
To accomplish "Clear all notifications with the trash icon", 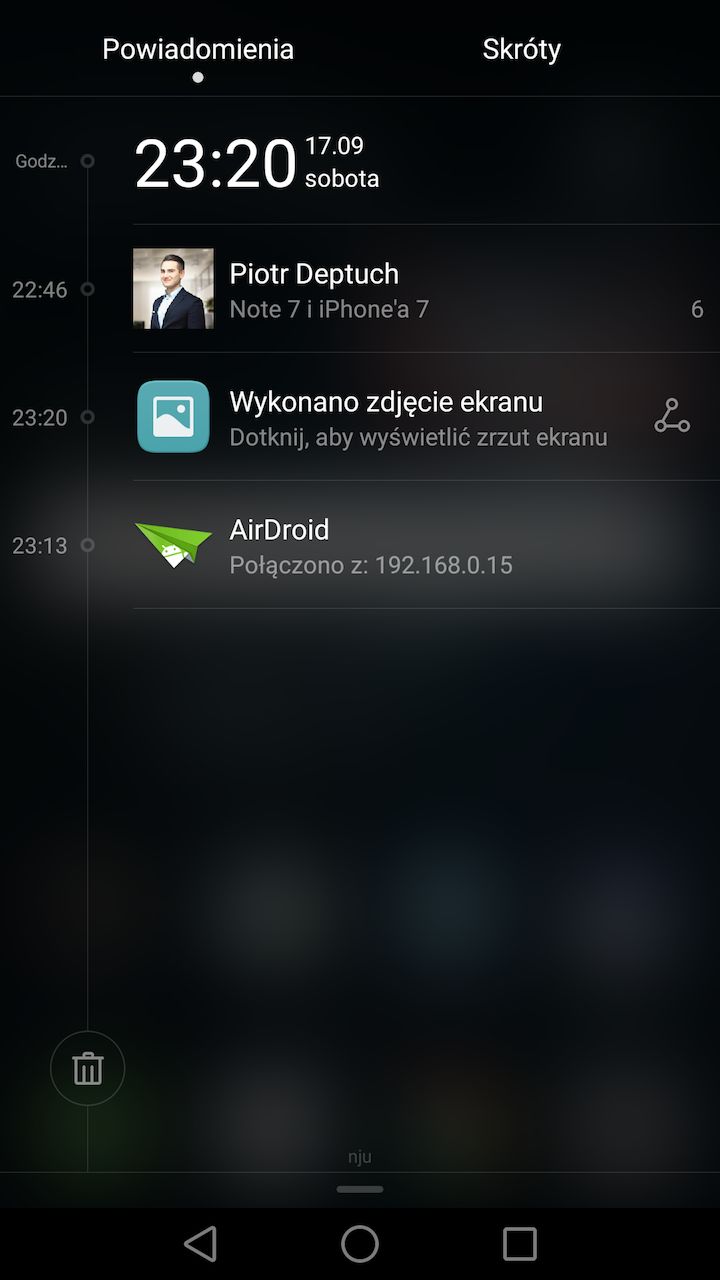I will pyautogui.click(x=88, y=1068).
